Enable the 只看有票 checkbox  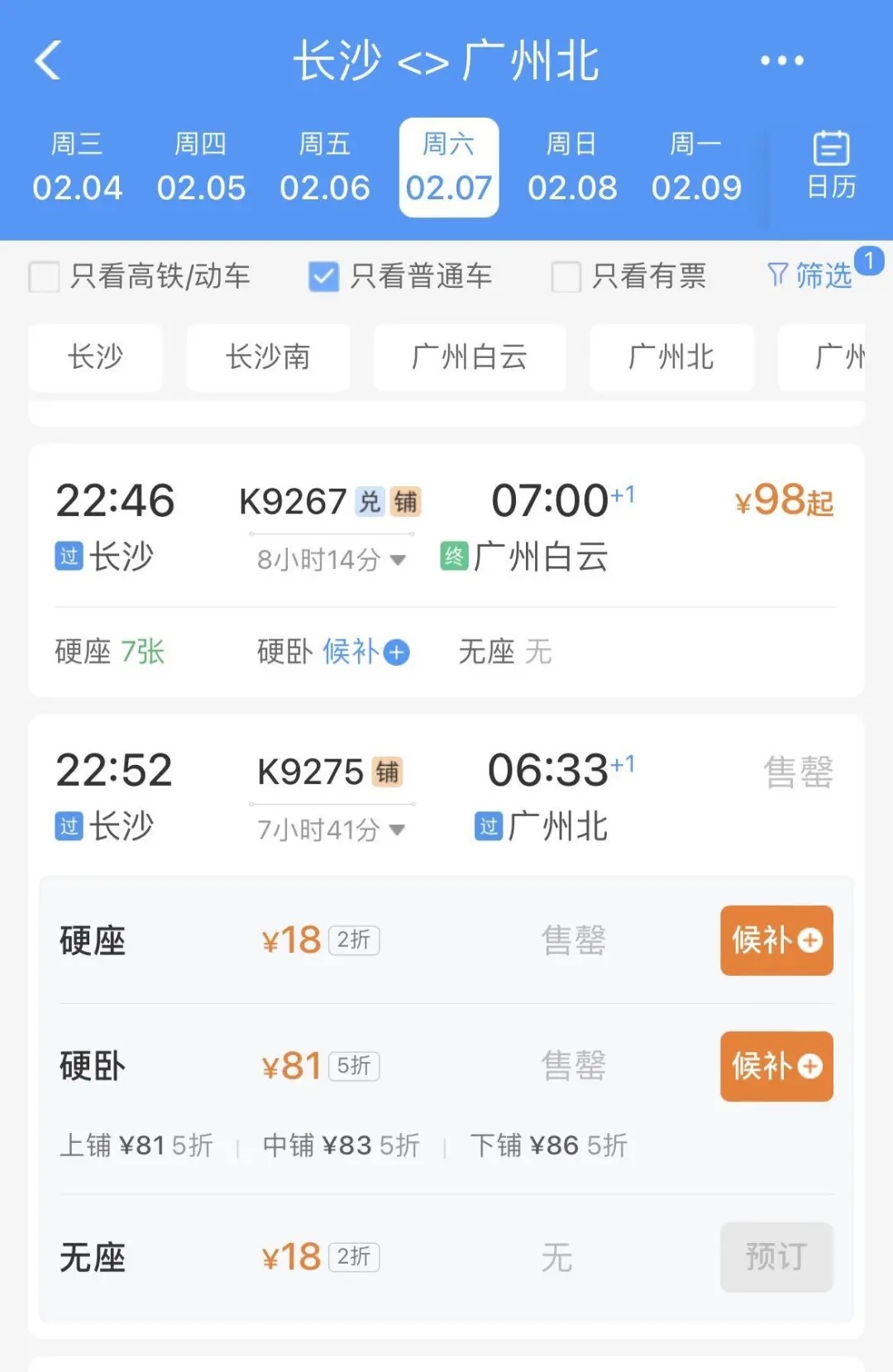(x=566, y=277)
